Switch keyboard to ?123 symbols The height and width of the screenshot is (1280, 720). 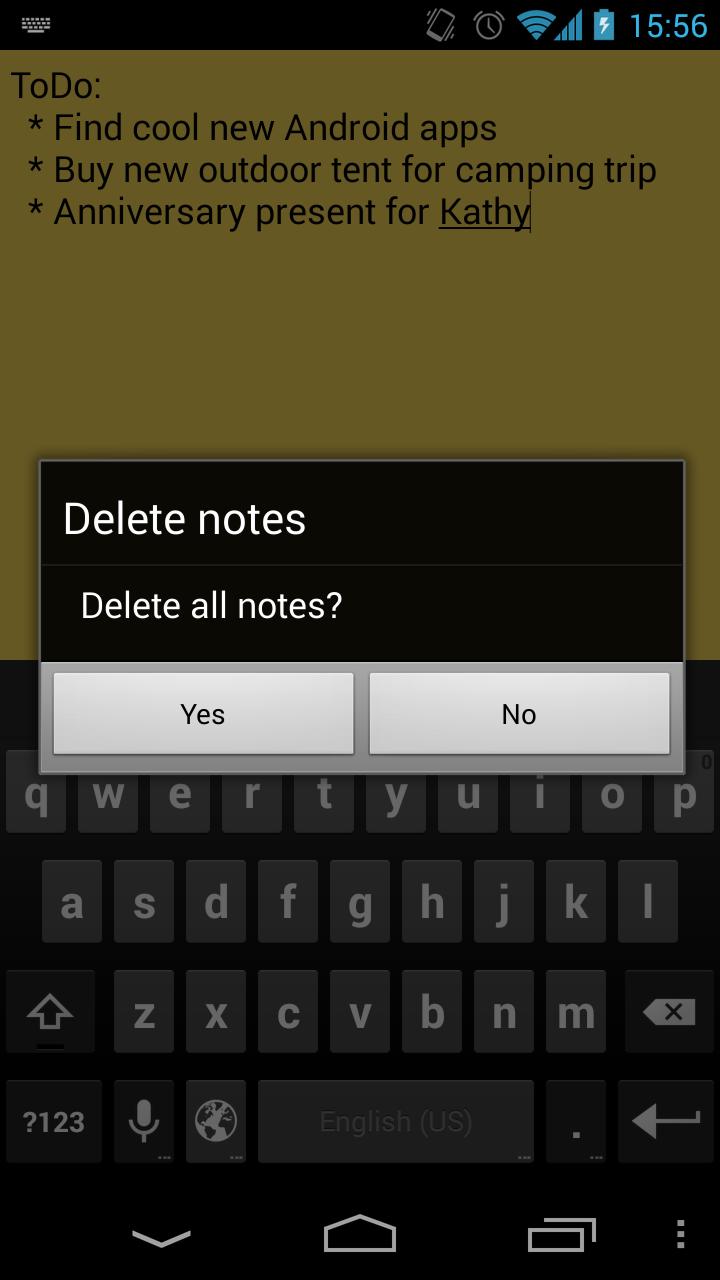pos(54,1121)
